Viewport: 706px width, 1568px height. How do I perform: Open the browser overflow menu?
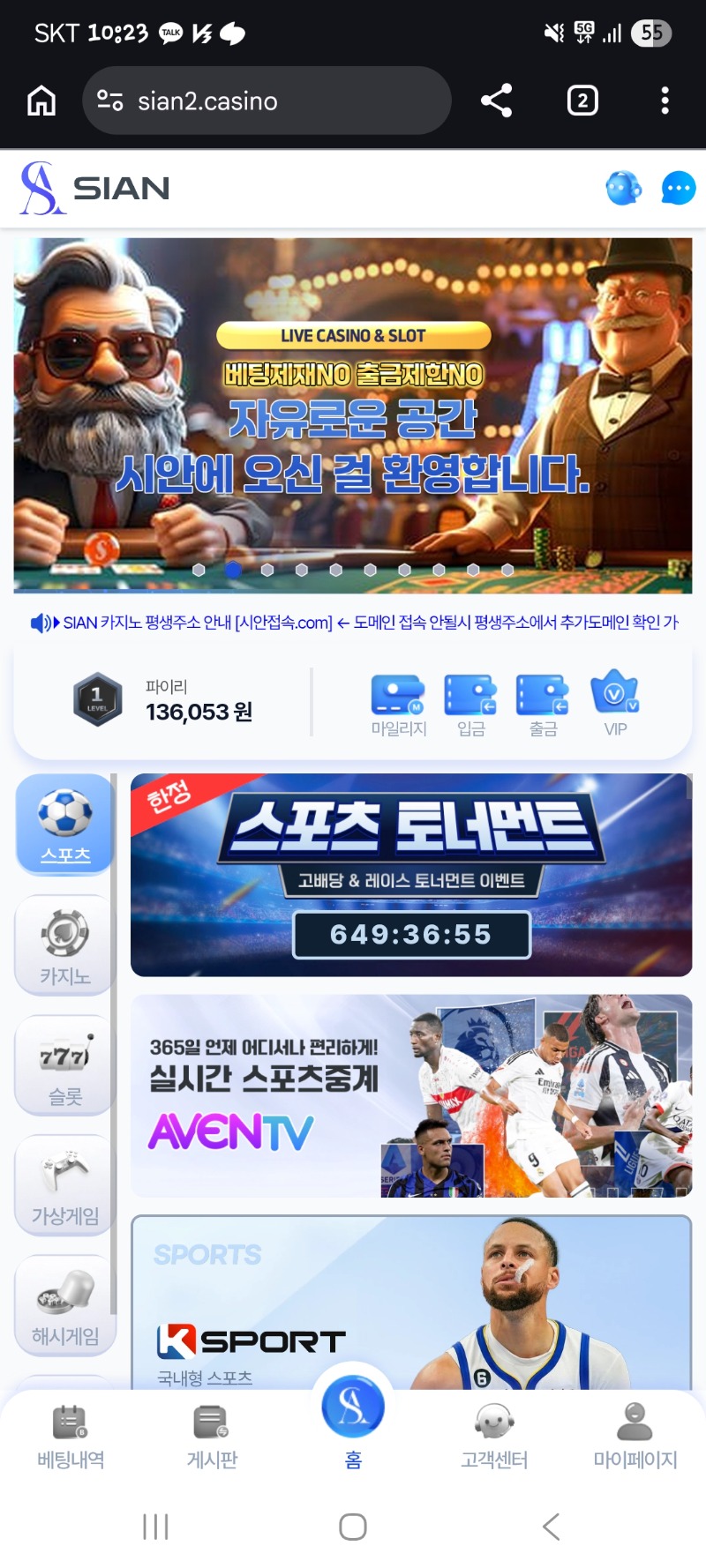coord(665,101)
